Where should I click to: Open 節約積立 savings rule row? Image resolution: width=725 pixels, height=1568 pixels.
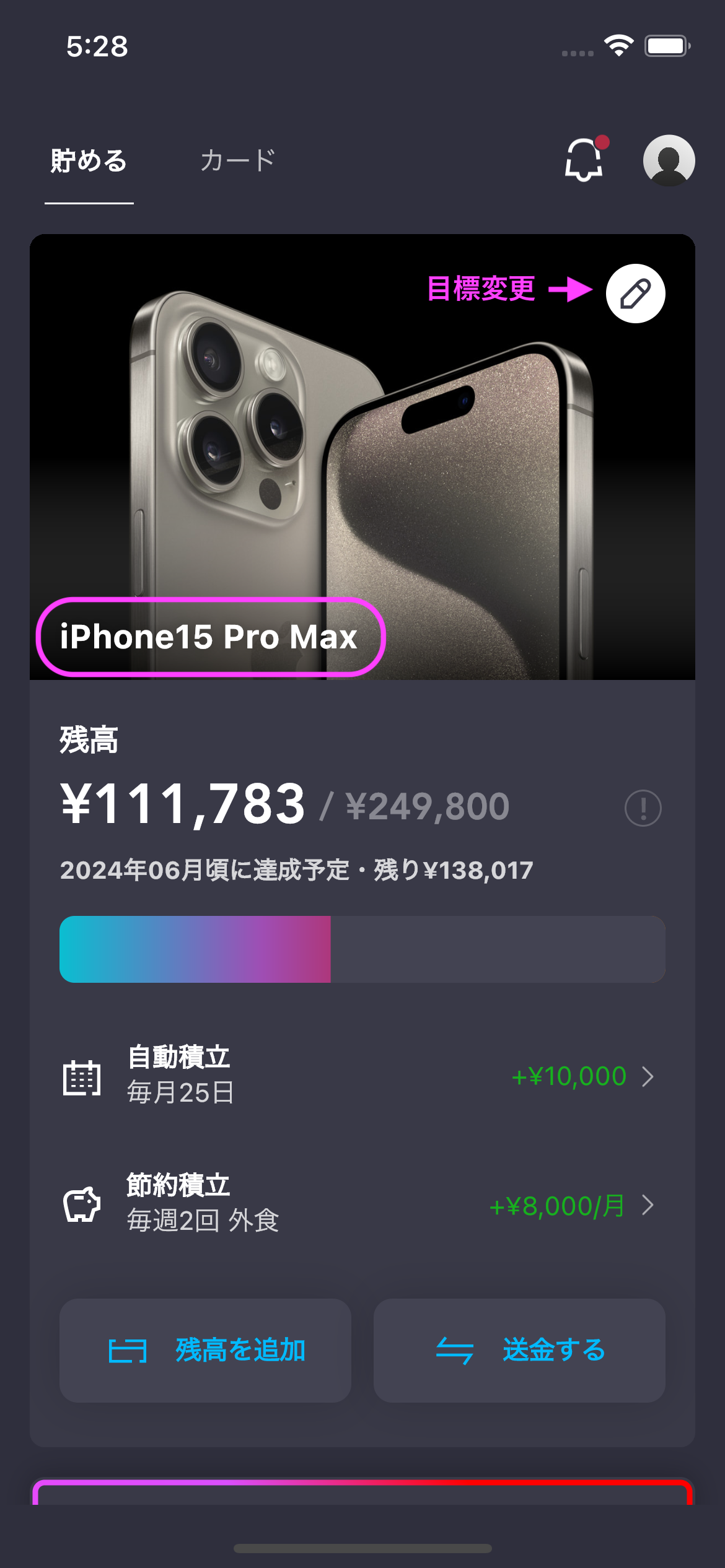pyautogui.click(x=362, y=1204)
